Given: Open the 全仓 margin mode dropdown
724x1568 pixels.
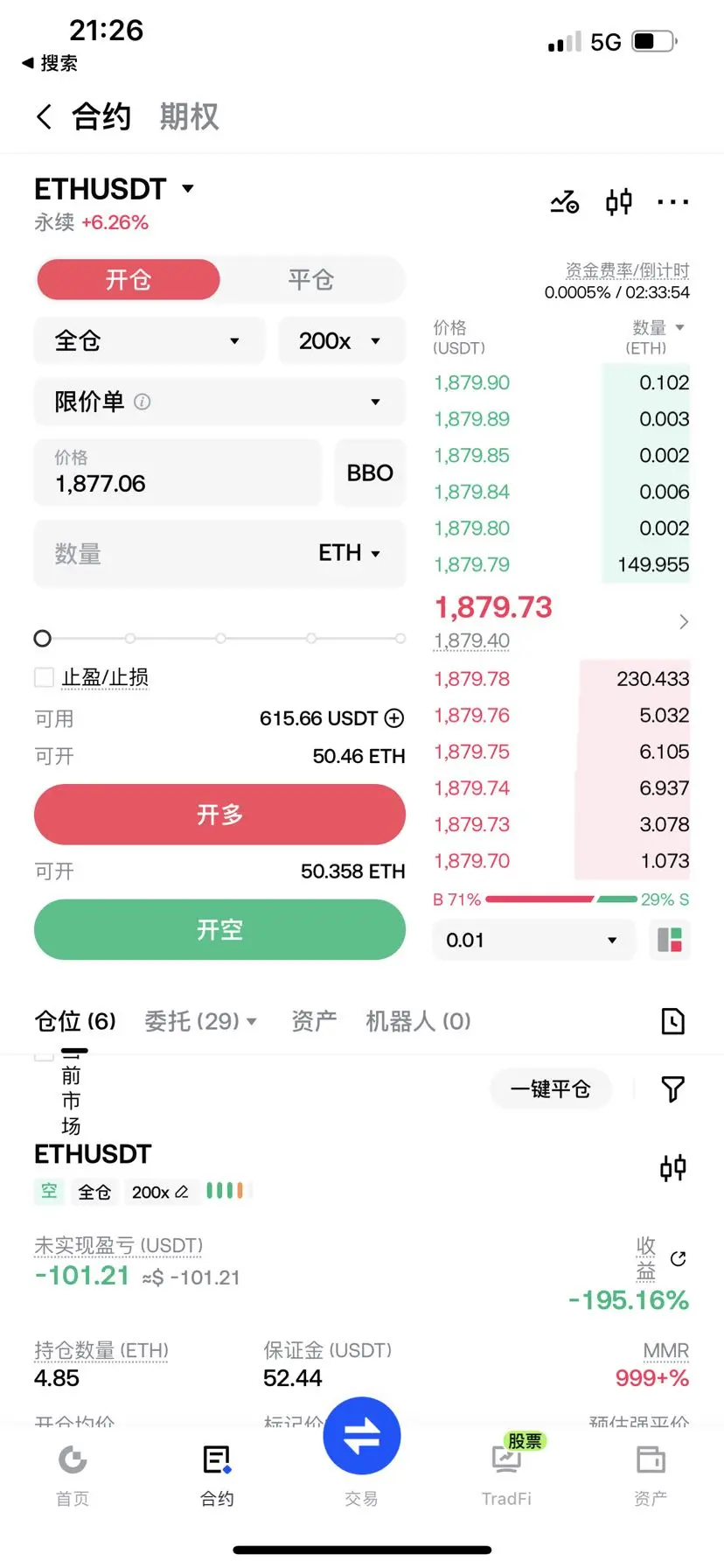Looking at the screenshot, I should (x=149, y=340).
